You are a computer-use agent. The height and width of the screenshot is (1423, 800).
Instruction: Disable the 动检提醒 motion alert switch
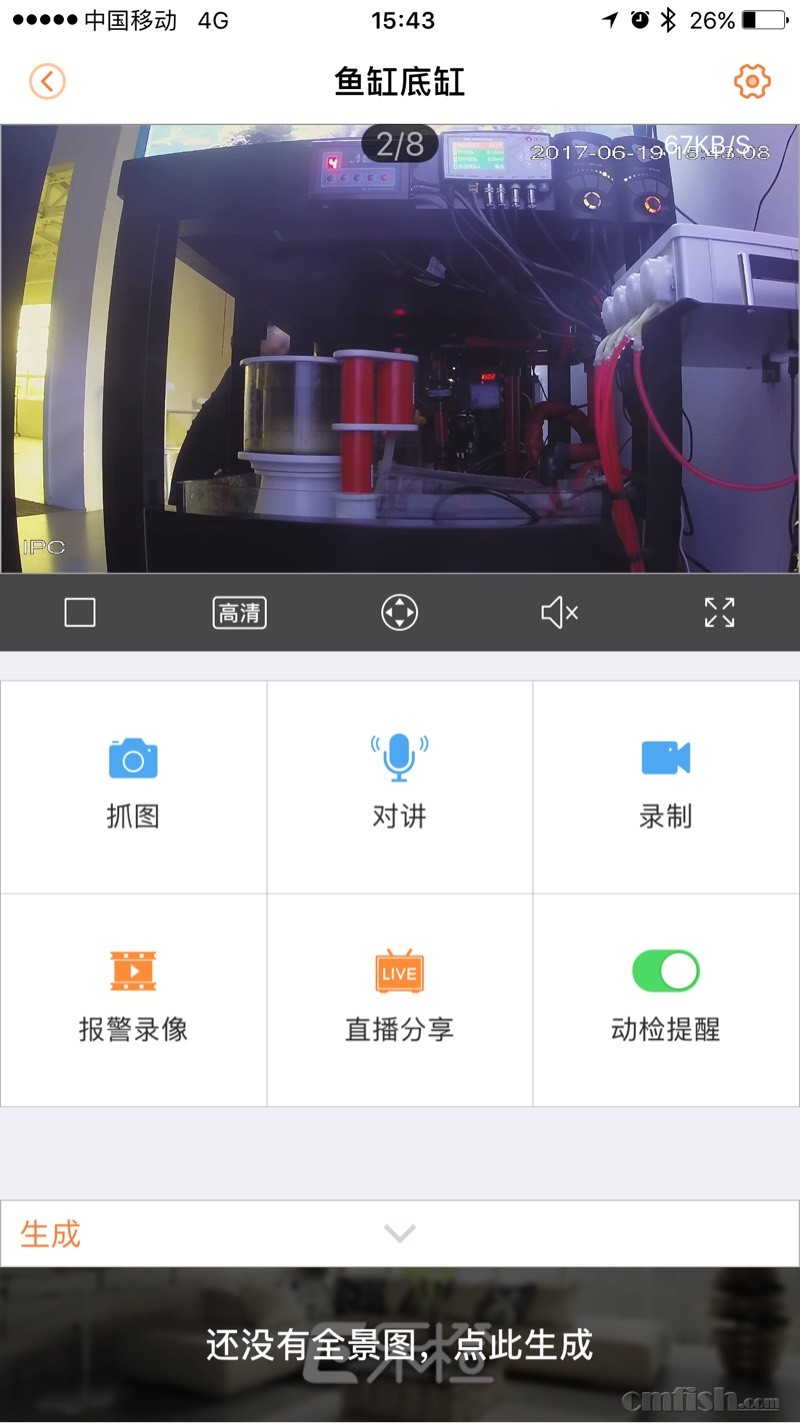coord(665,971)
